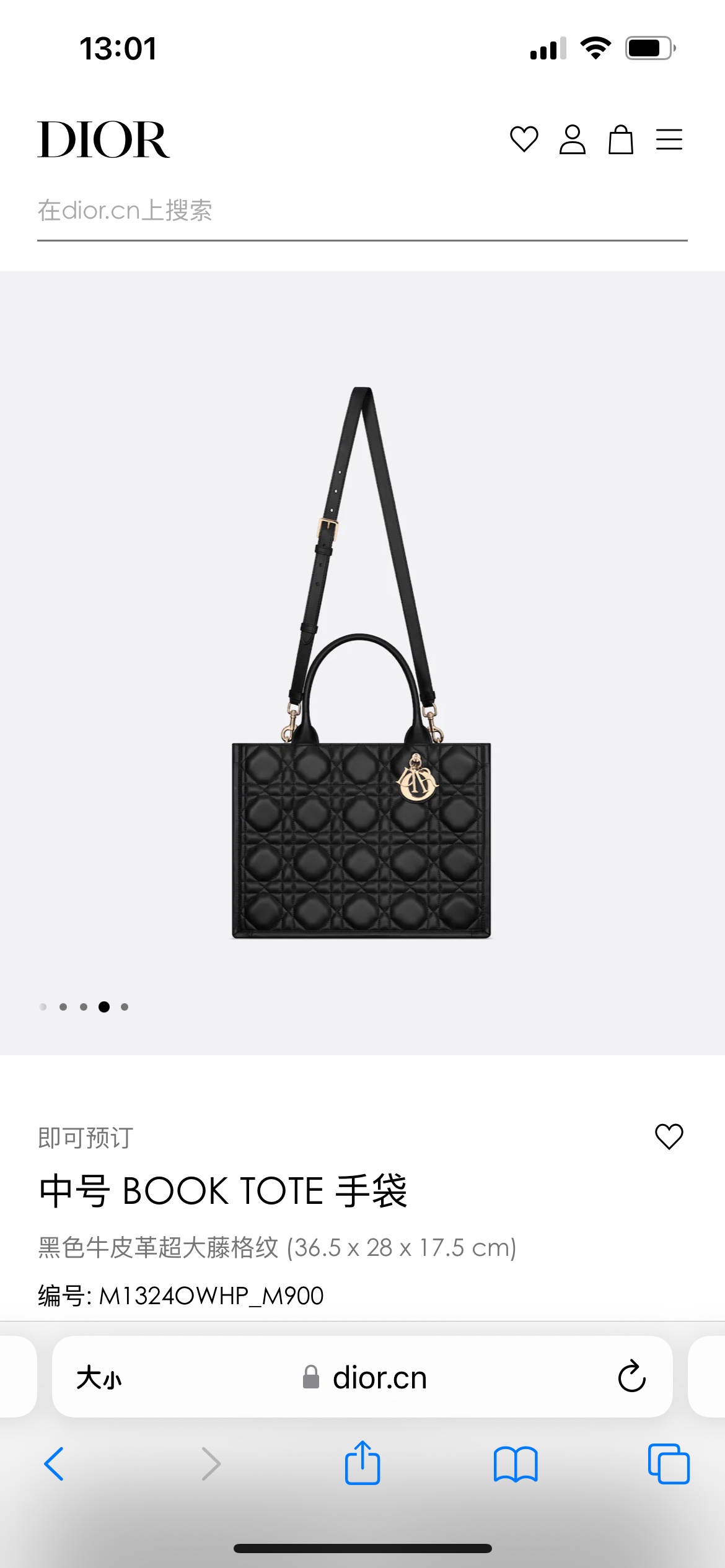Open the wishlist heart in the header
725x1568 pixels.
(x=524, y=139)
